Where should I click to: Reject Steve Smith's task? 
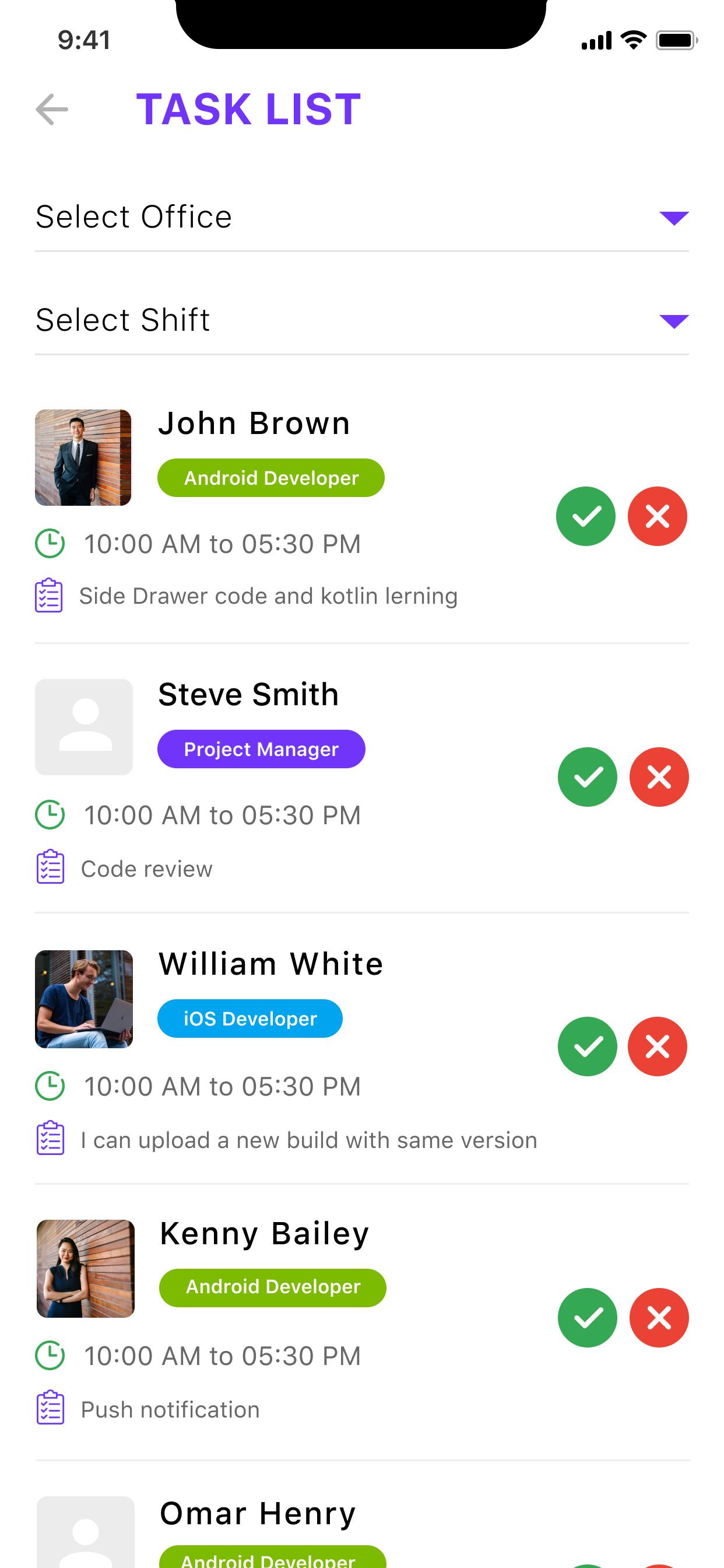coord(659,776)
